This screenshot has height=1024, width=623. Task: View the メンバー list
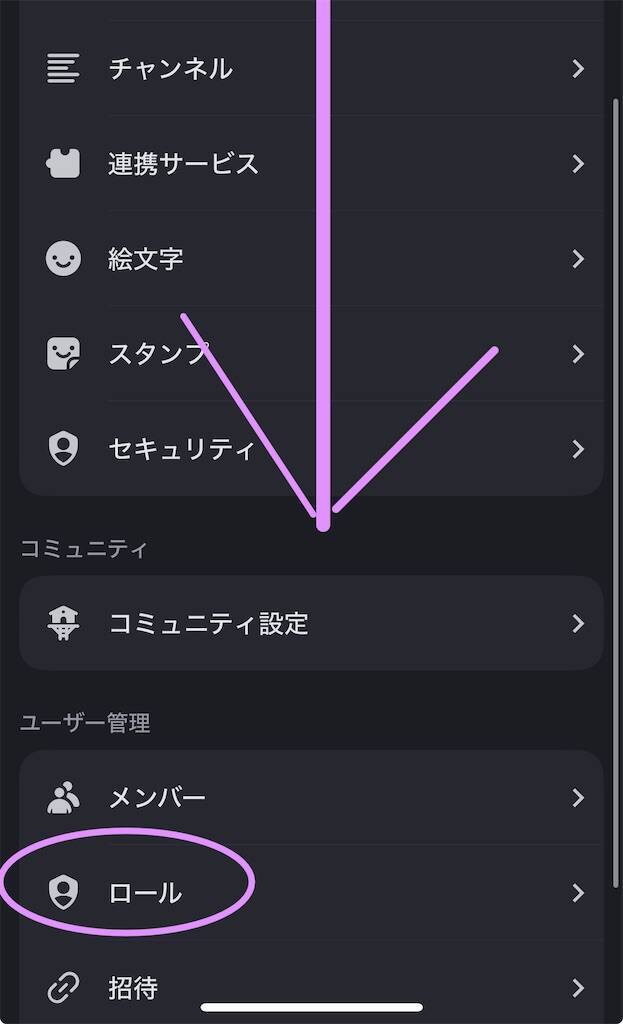[x=311, y=797]
